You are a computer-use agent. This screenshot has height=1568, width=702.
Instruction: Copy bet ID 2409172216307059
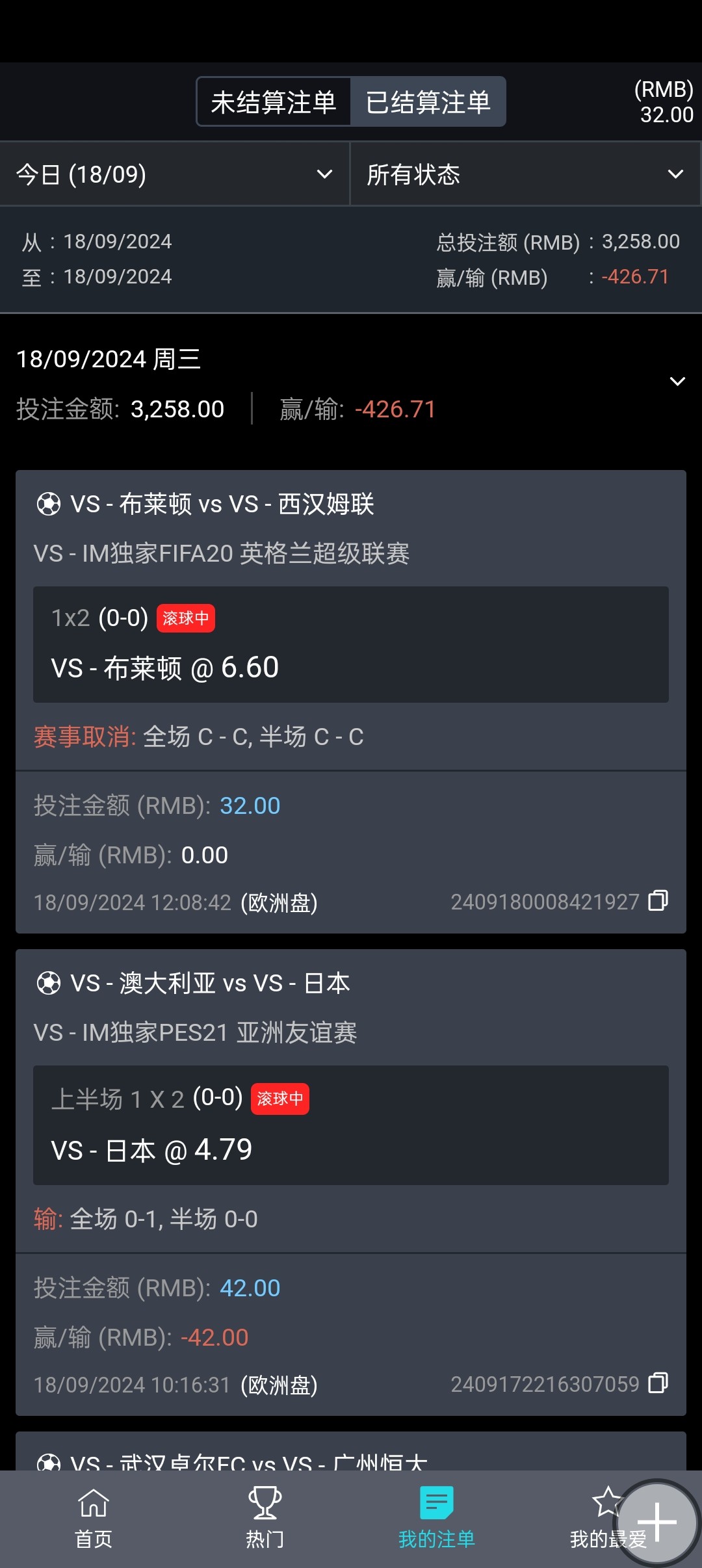click(658, 1383)
